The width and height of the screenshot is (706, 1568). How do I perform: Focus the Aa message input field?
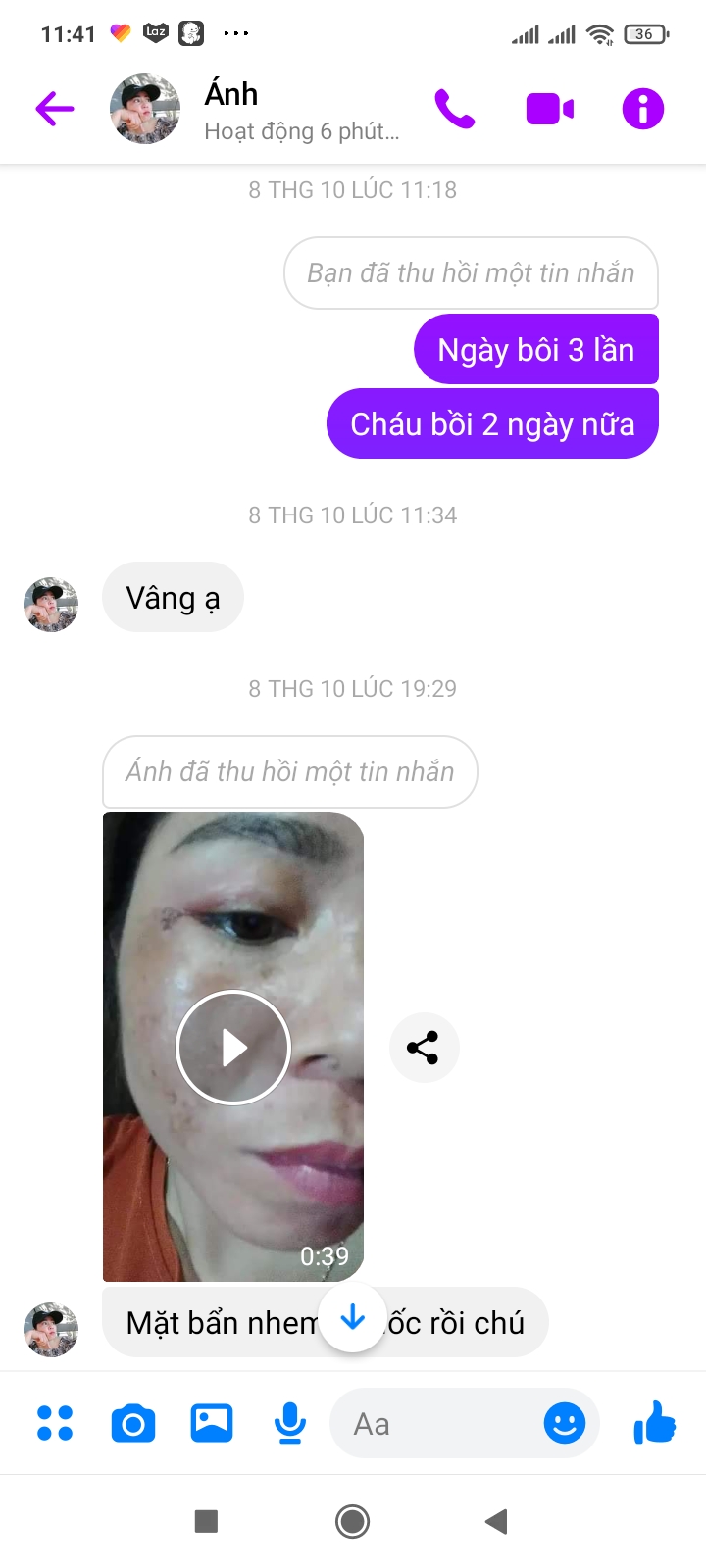pyautogui.click(x=436, y=1423)
